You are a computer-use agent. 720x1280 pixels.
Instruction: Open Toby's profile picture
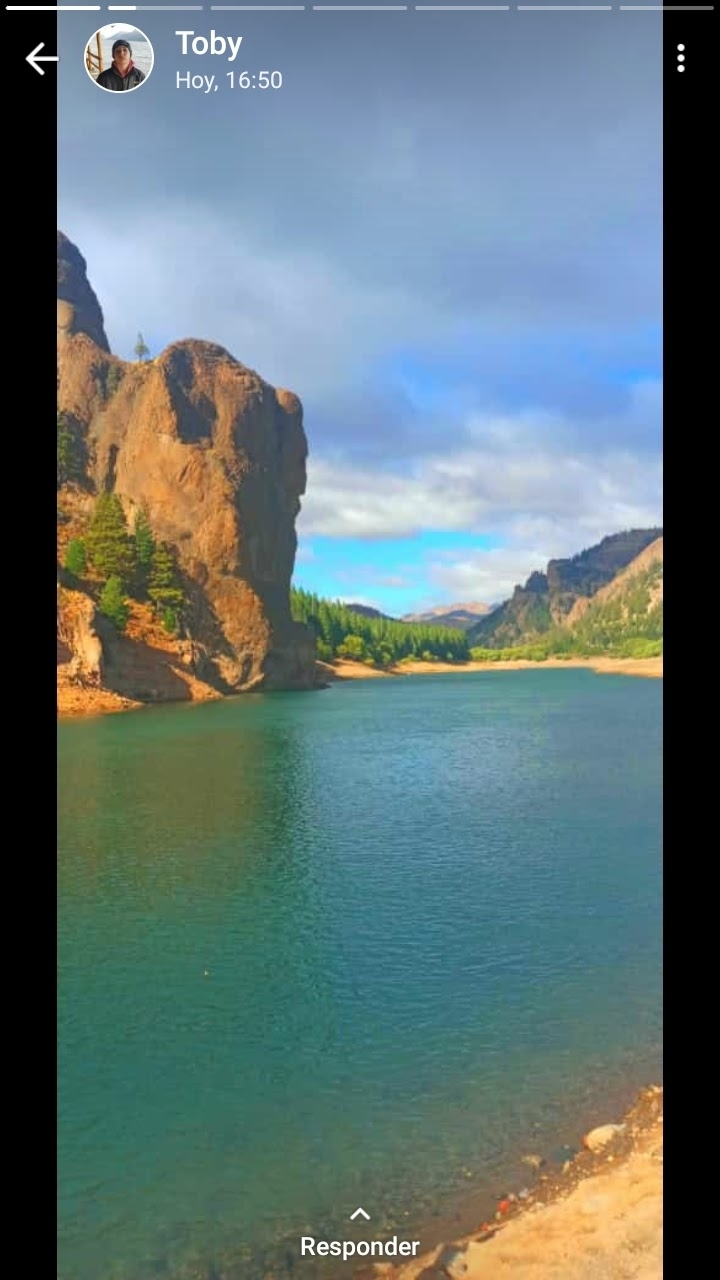tap(119, 58)
